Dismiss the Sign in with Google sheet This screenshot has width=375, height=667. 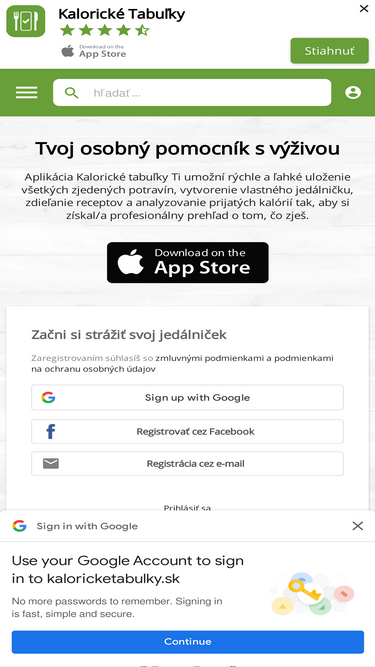coord(358,526)
